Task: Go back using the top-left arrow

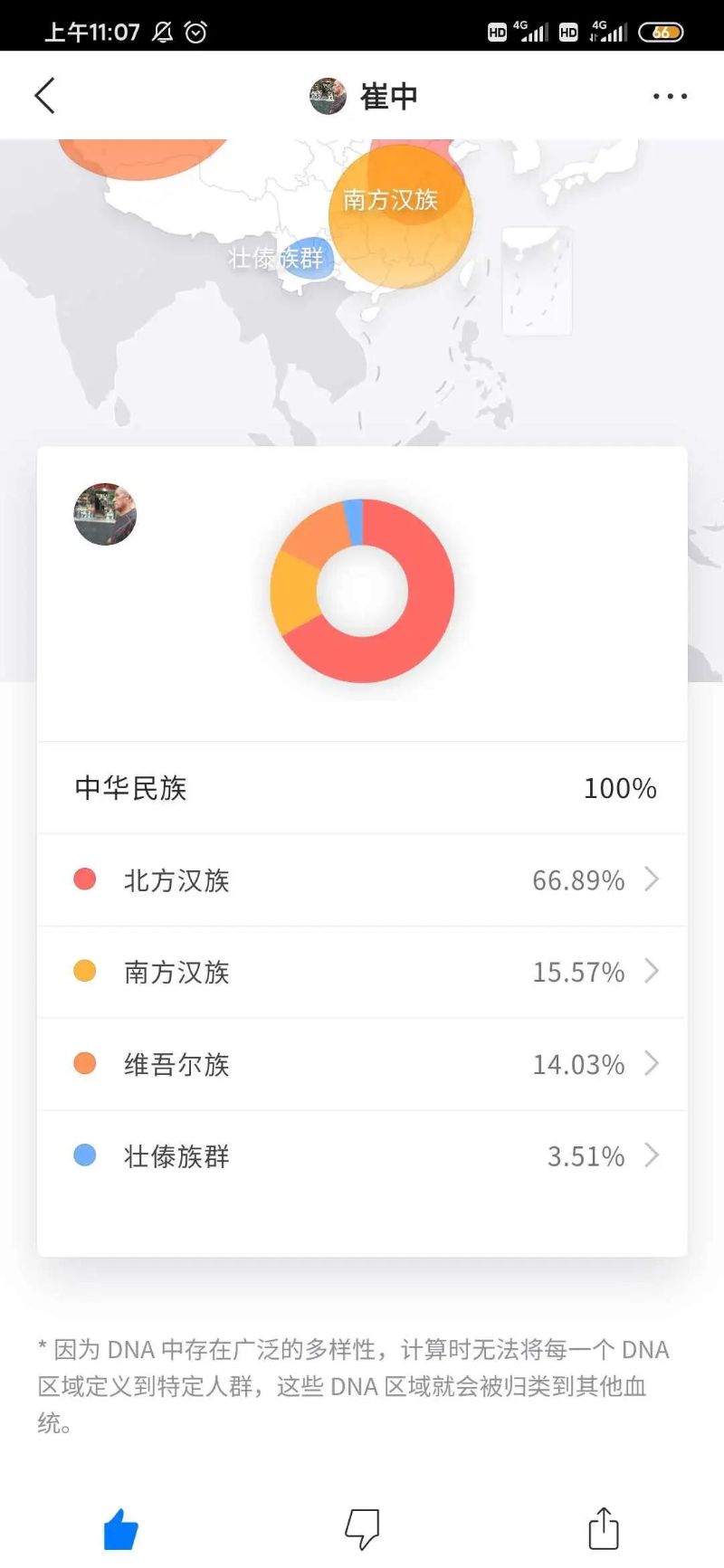Action: click(x=45, y=95)
